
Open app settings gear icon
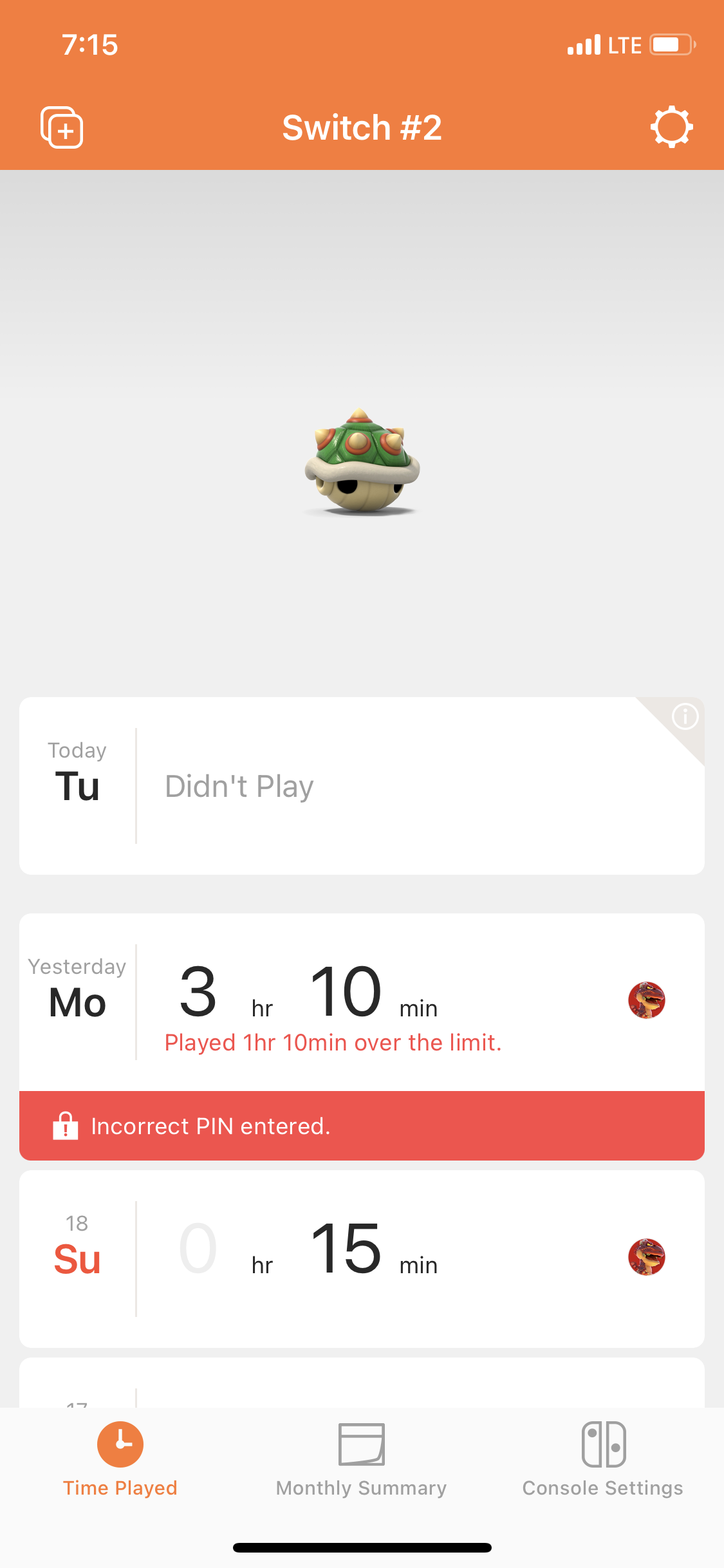671,127
